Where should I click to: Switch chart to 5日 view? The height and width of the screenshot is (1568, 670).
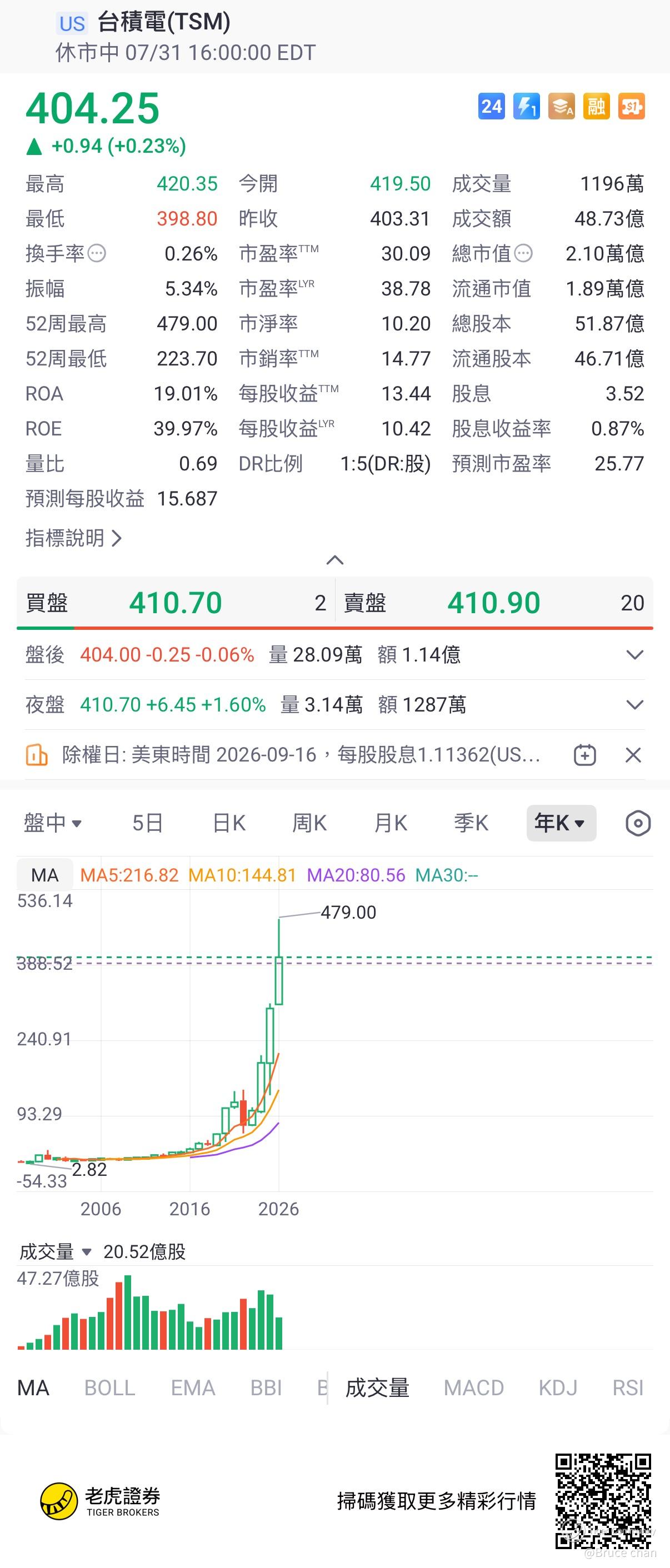[x=147, y=823]
